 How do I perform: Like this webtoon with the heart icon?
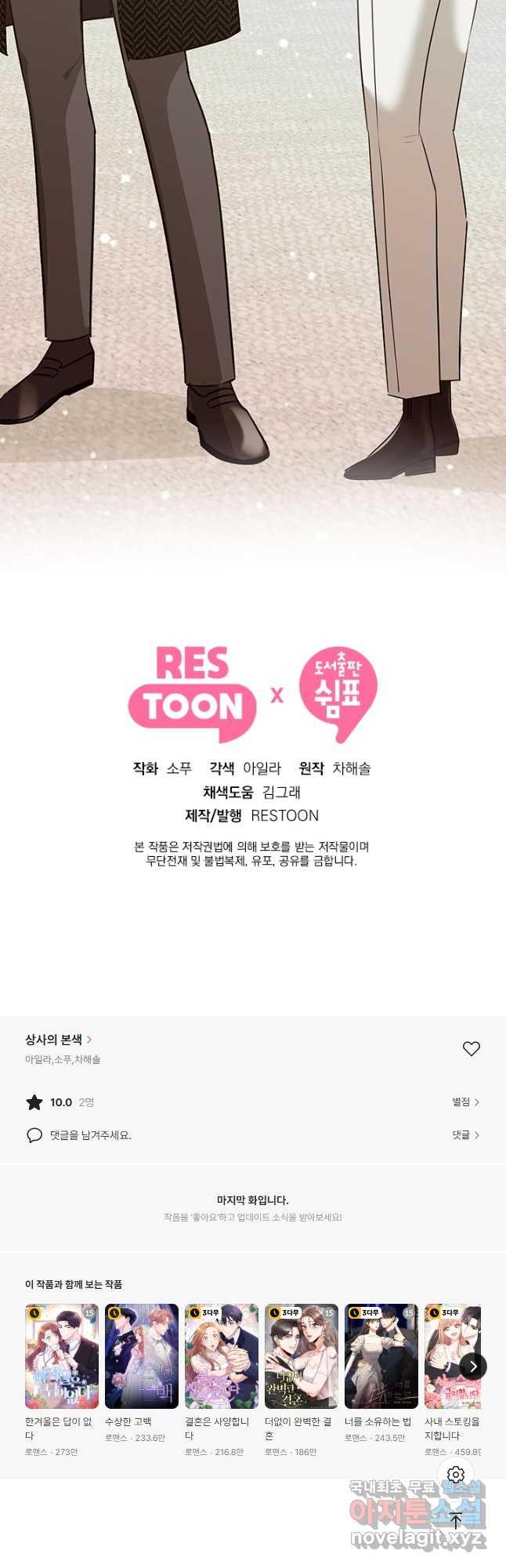(x=471, y=1048)
